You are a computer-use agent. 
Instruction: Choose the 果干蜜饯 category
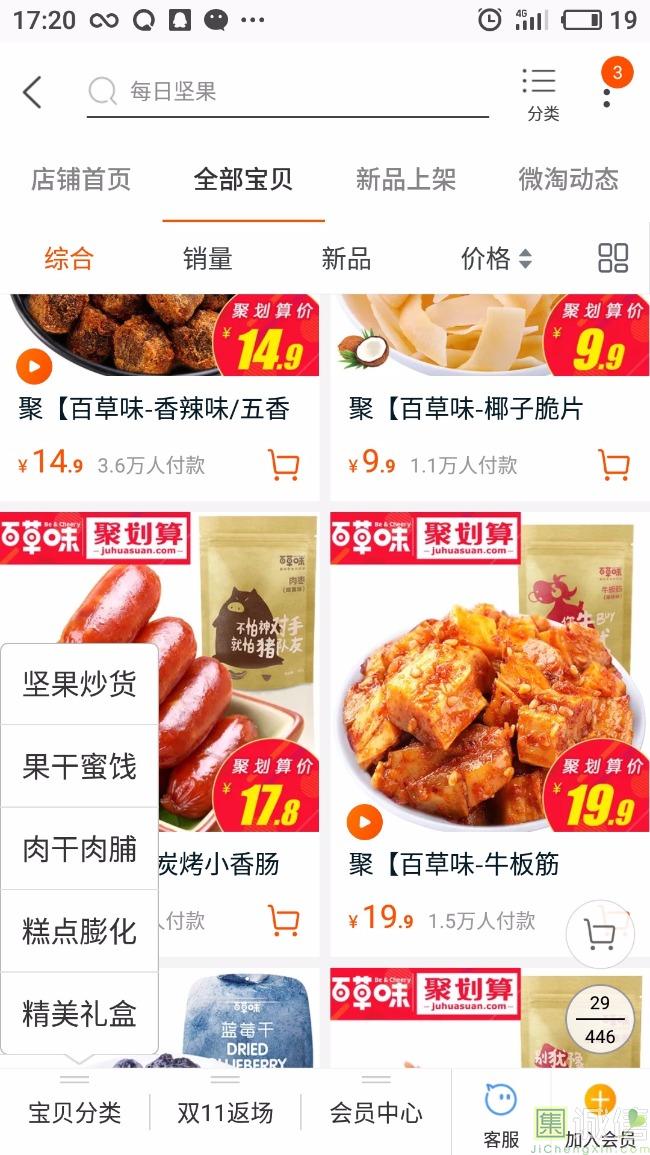coord(80,767)
